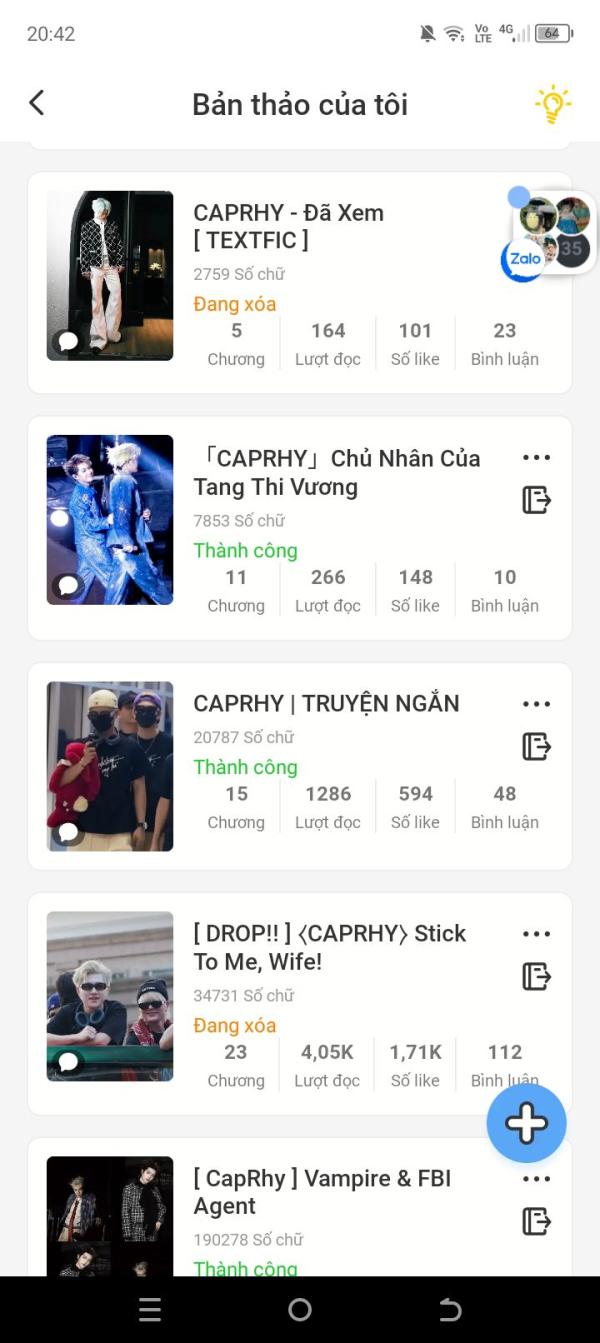Open the system recent apps view
The width and height of the screenshot is (600, 1343).
pyautogui.click(x=150, y=1310)
